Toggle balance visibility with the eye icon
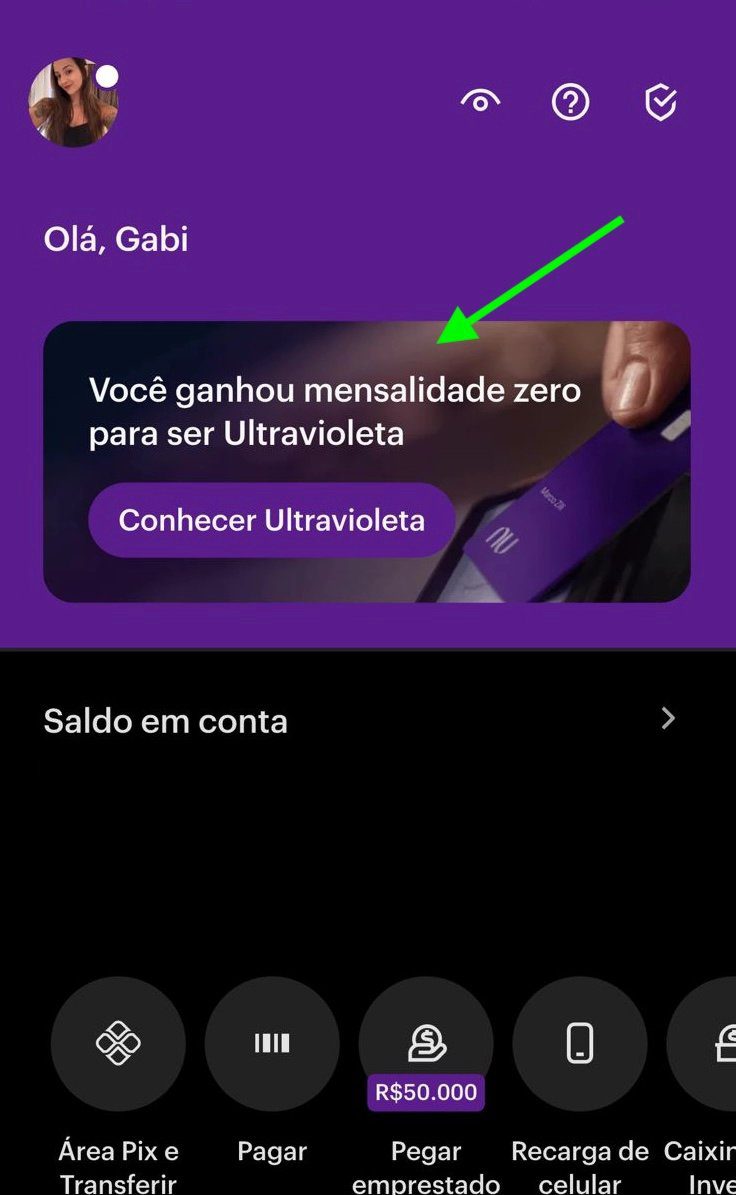736x1195 pixels. pyautogui.click(x=480, y=102)
